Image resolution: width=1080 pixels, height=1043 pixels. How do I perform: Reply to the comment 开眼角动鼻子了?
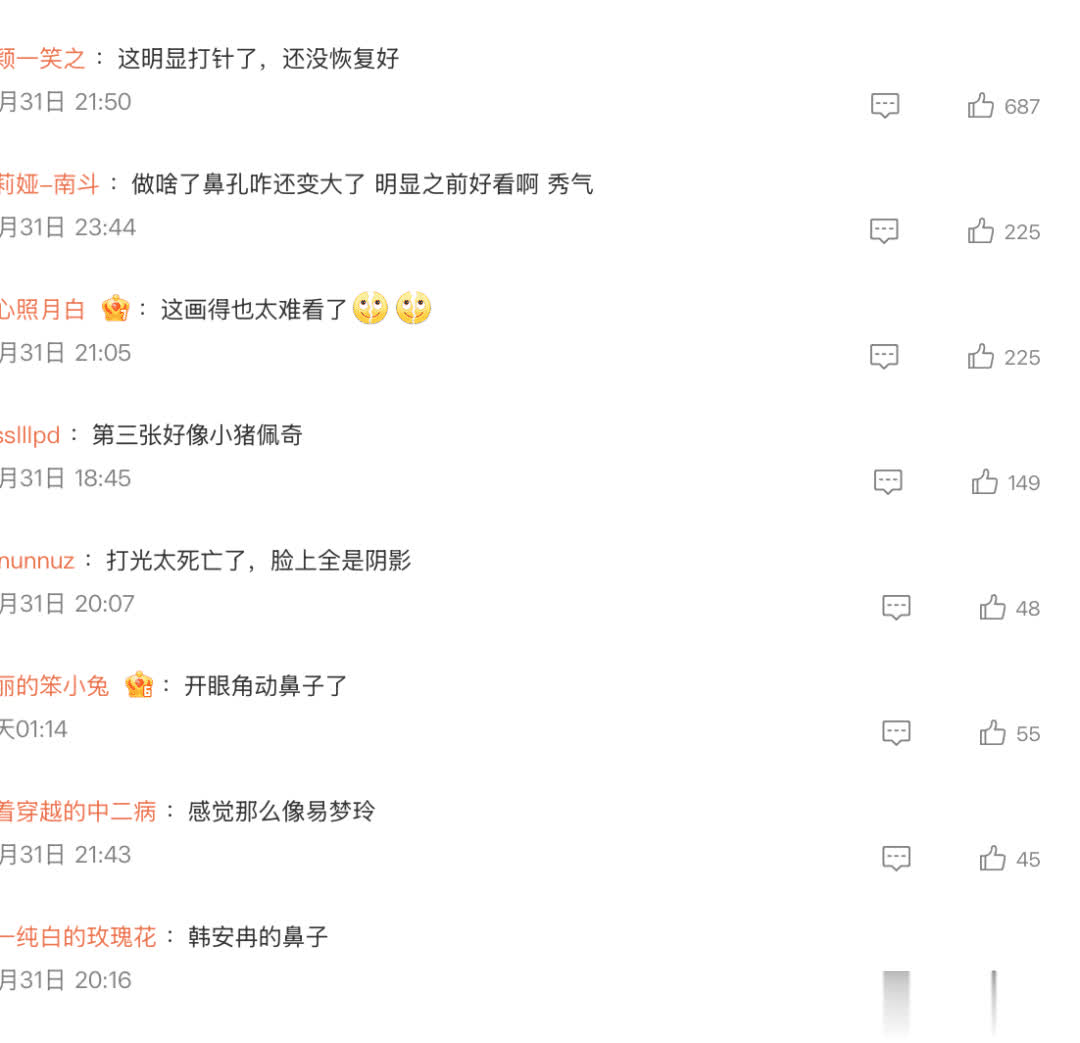pos(897,734)
